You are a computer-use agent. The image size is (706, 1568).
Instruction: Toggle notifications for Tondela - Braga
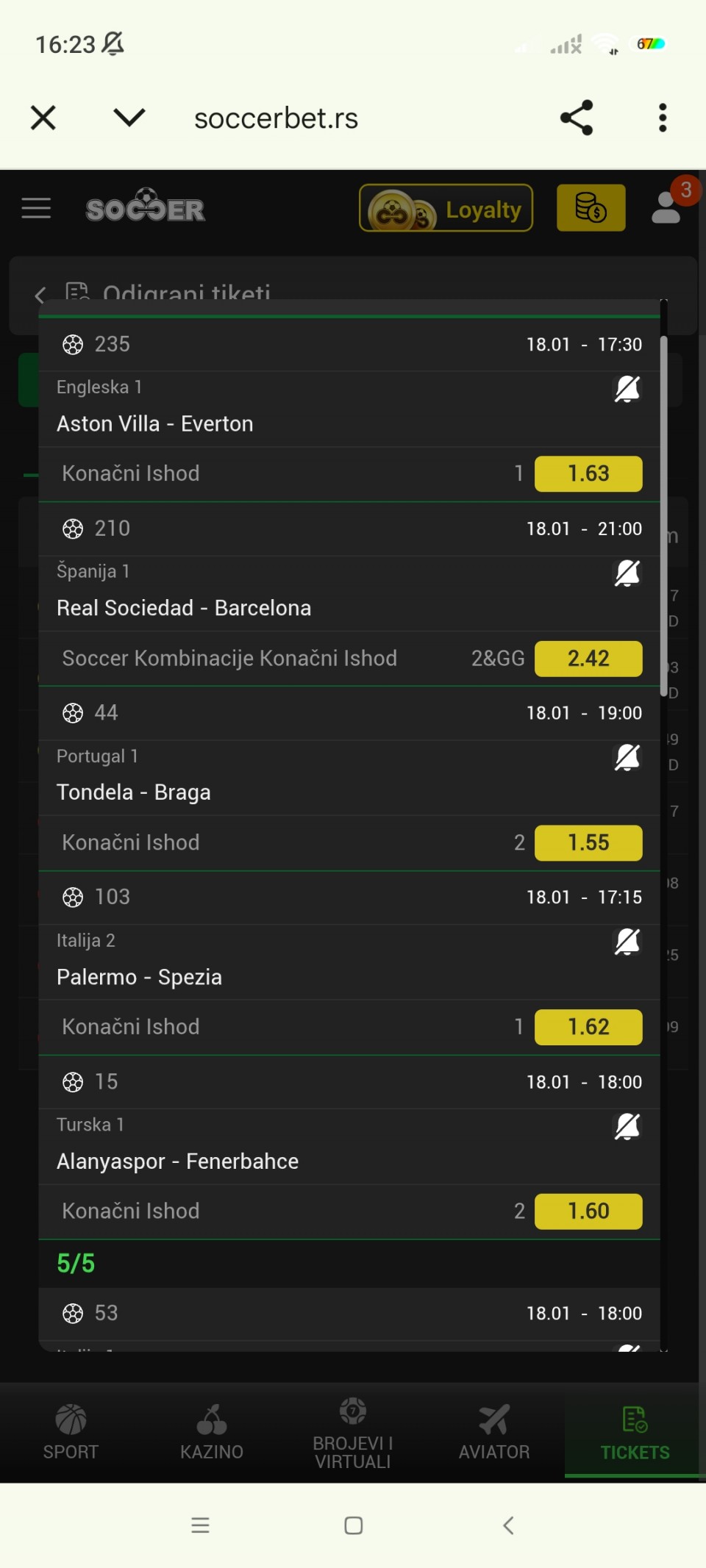pyautogui.click(x=627, y=757)
